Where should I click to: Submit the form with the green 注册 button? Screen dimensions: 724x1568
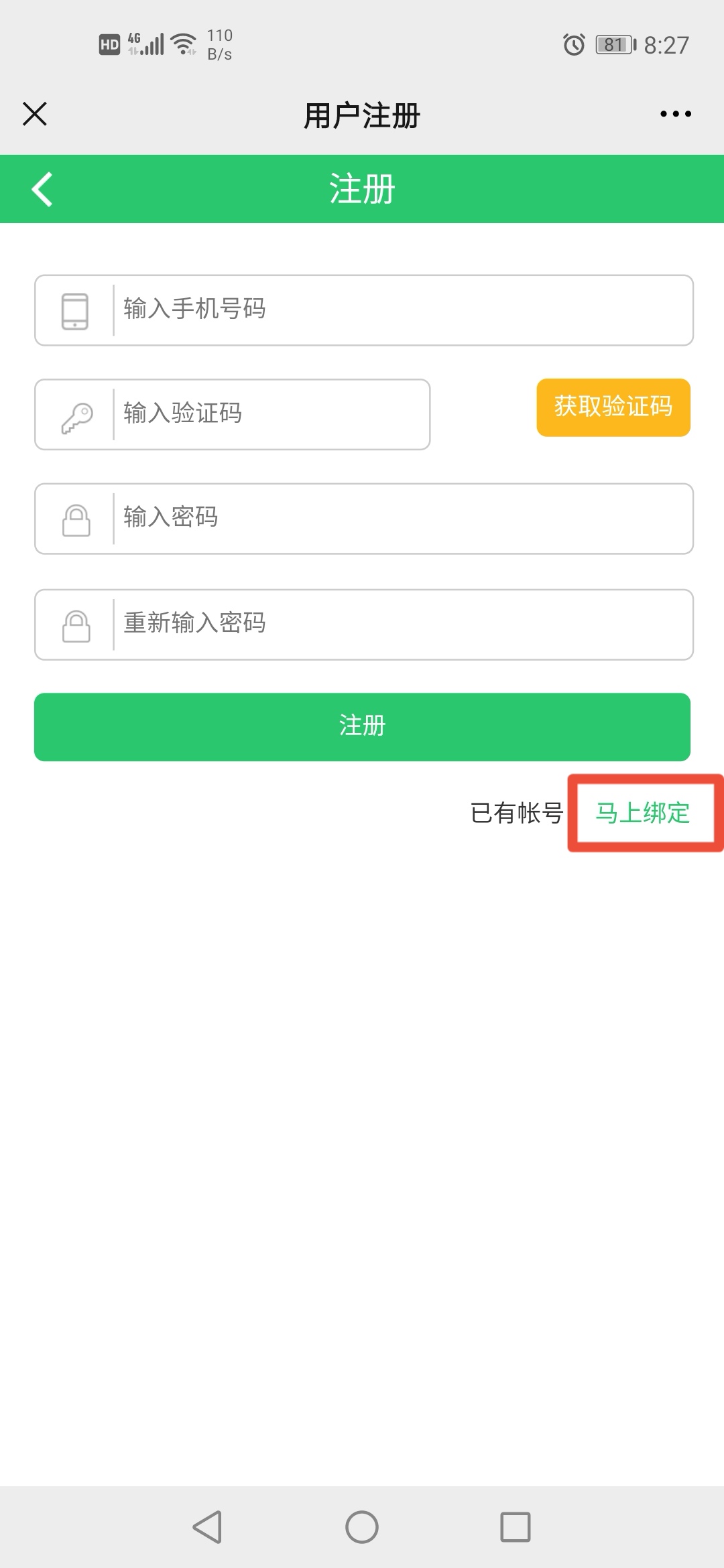coord(362,727)
